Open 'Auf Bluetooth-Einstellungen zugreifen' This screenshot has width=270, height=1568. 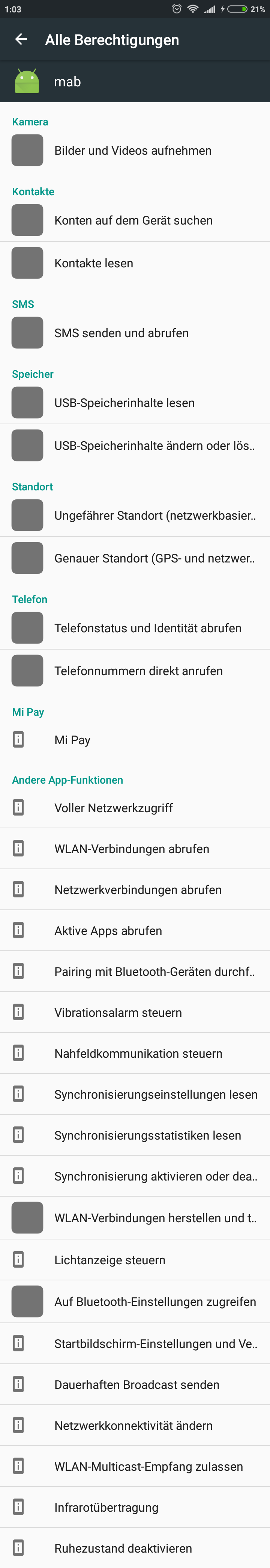[x=154, y=1301]
